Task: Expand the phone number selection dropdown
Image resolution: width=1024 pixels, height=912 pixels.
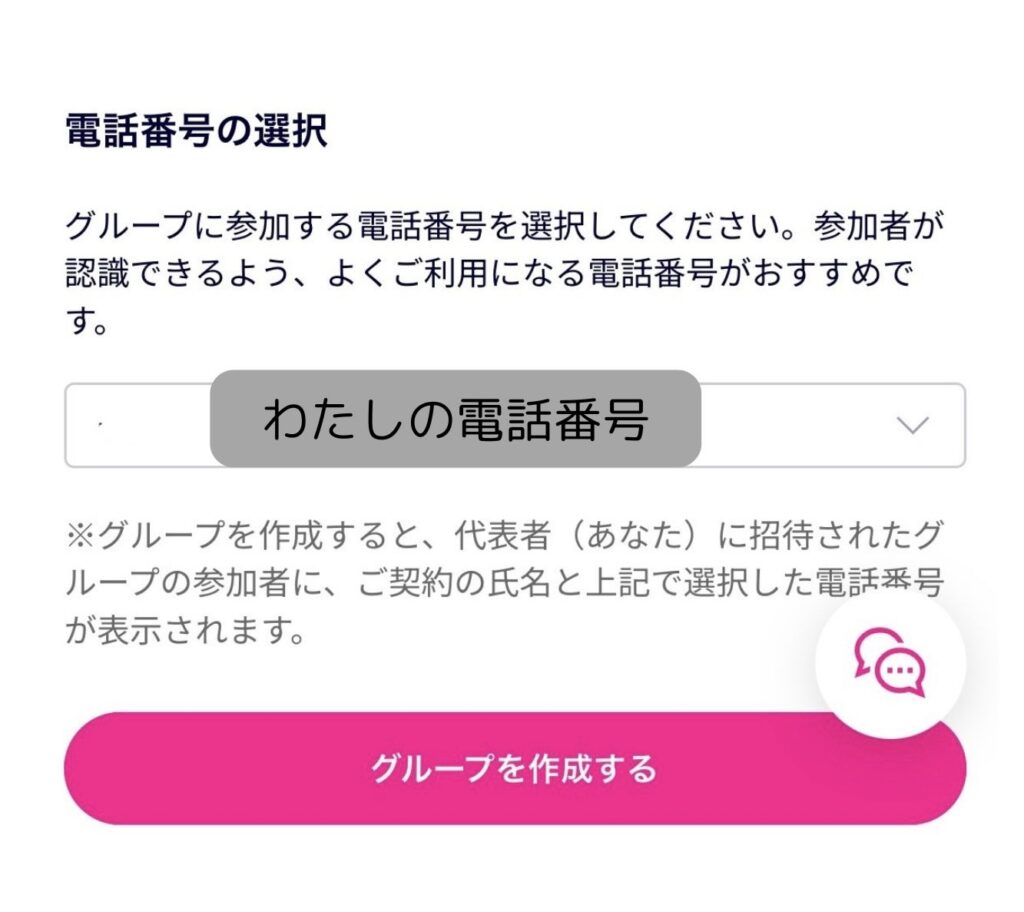Action: click(912, 425)
